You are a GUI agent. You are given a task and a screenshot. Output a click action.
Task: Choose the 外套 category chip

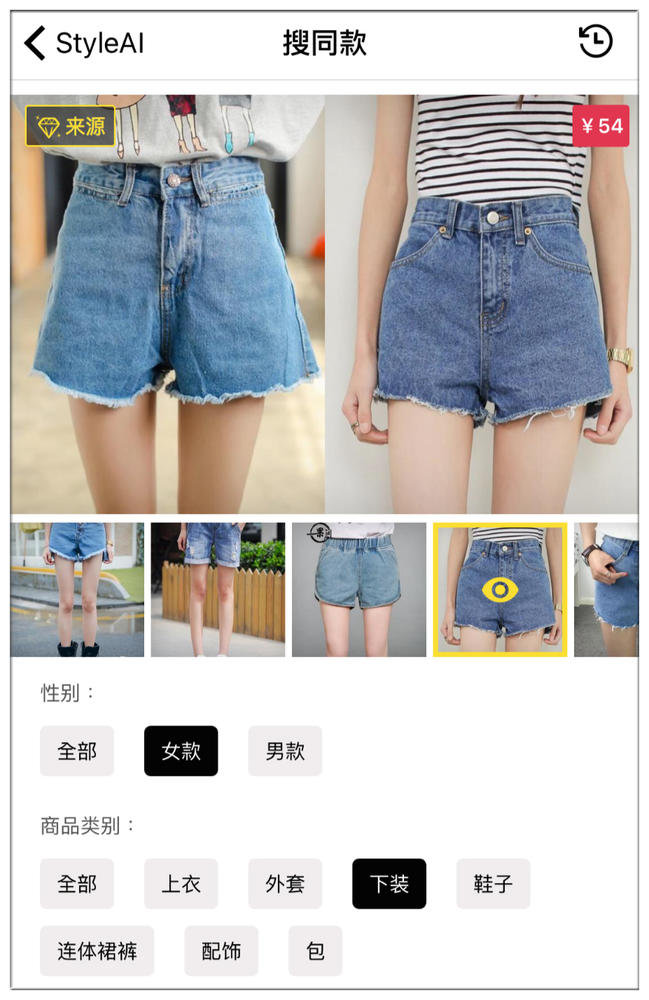285,884
